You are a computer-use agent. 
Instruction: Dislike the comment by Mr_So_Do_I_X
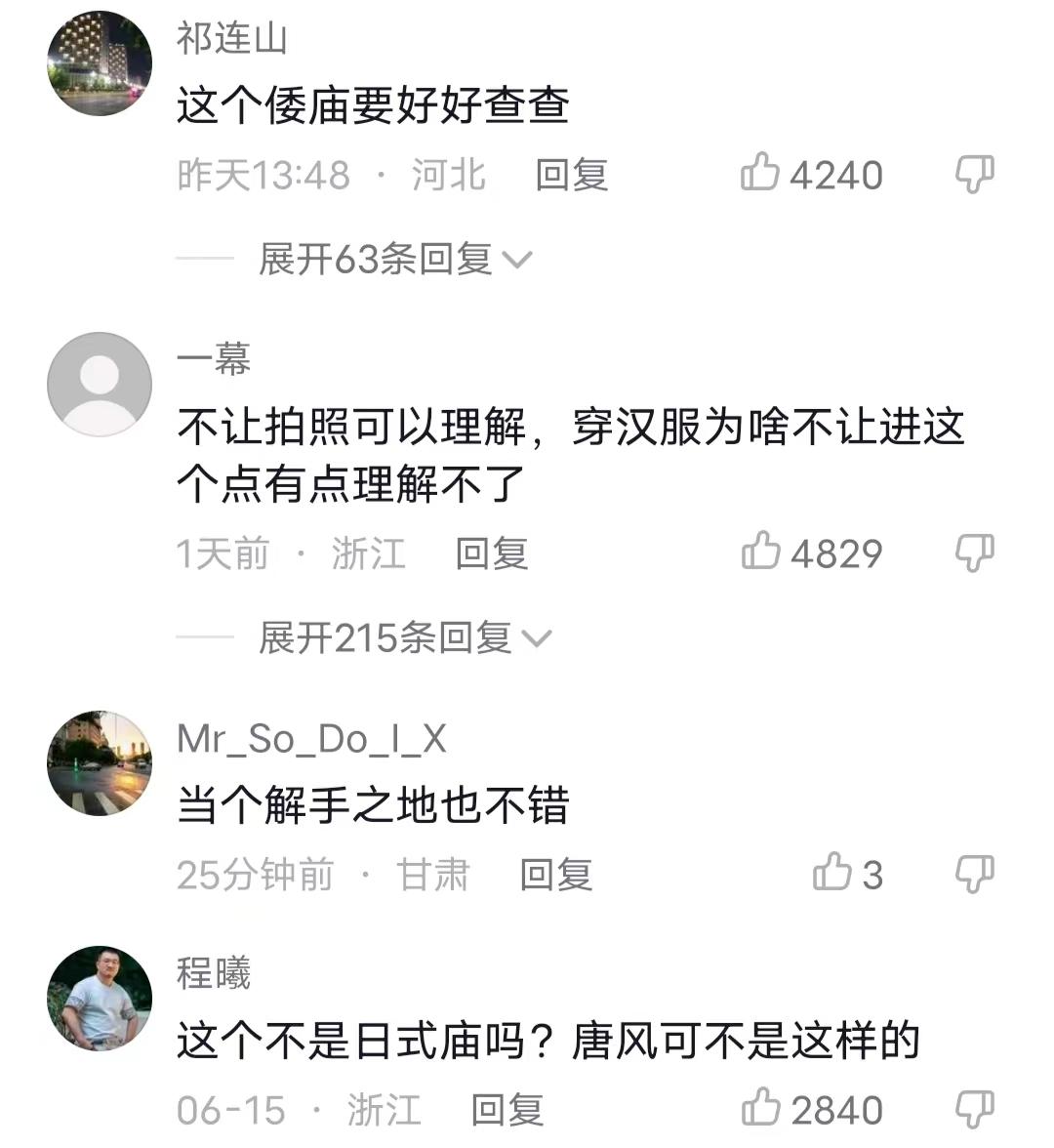pos(973,873)
